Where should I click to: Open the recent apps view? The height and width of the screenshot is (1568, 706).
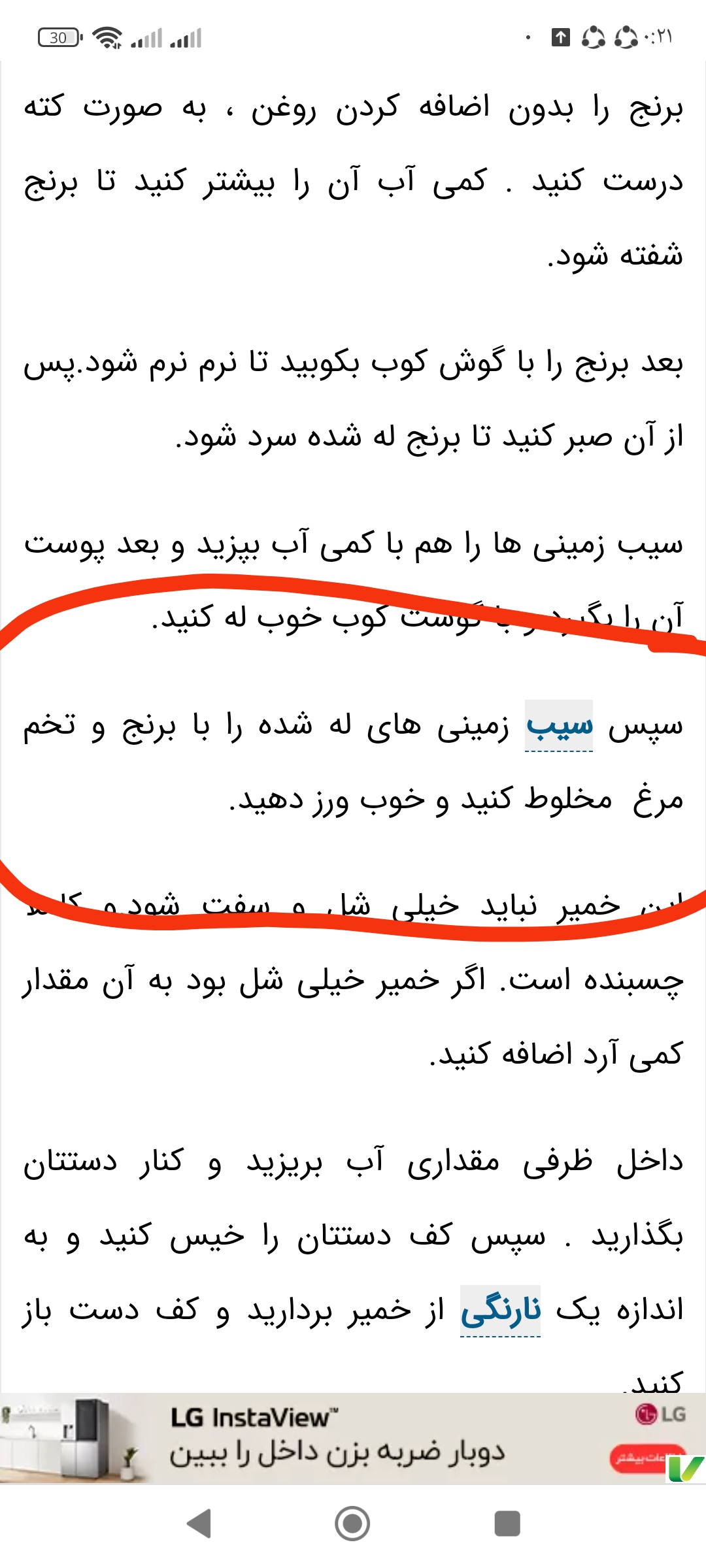click(x=507, y=1524)
